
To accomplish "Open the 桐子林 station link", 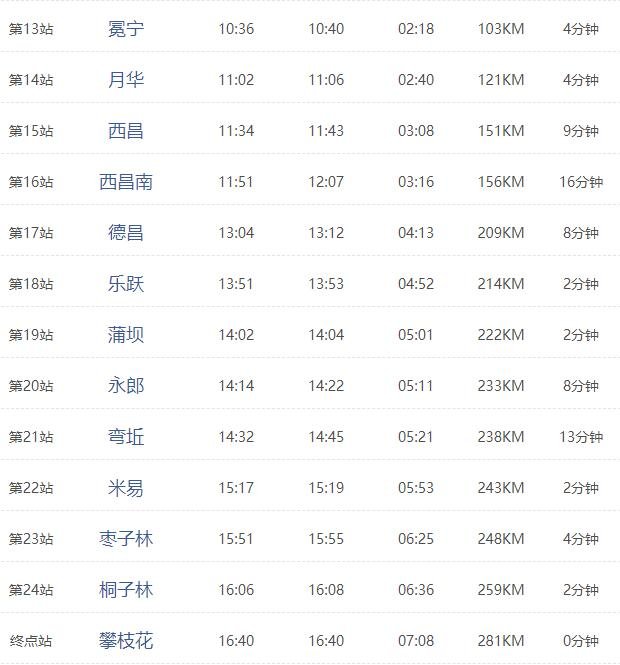I will (126, 590).
